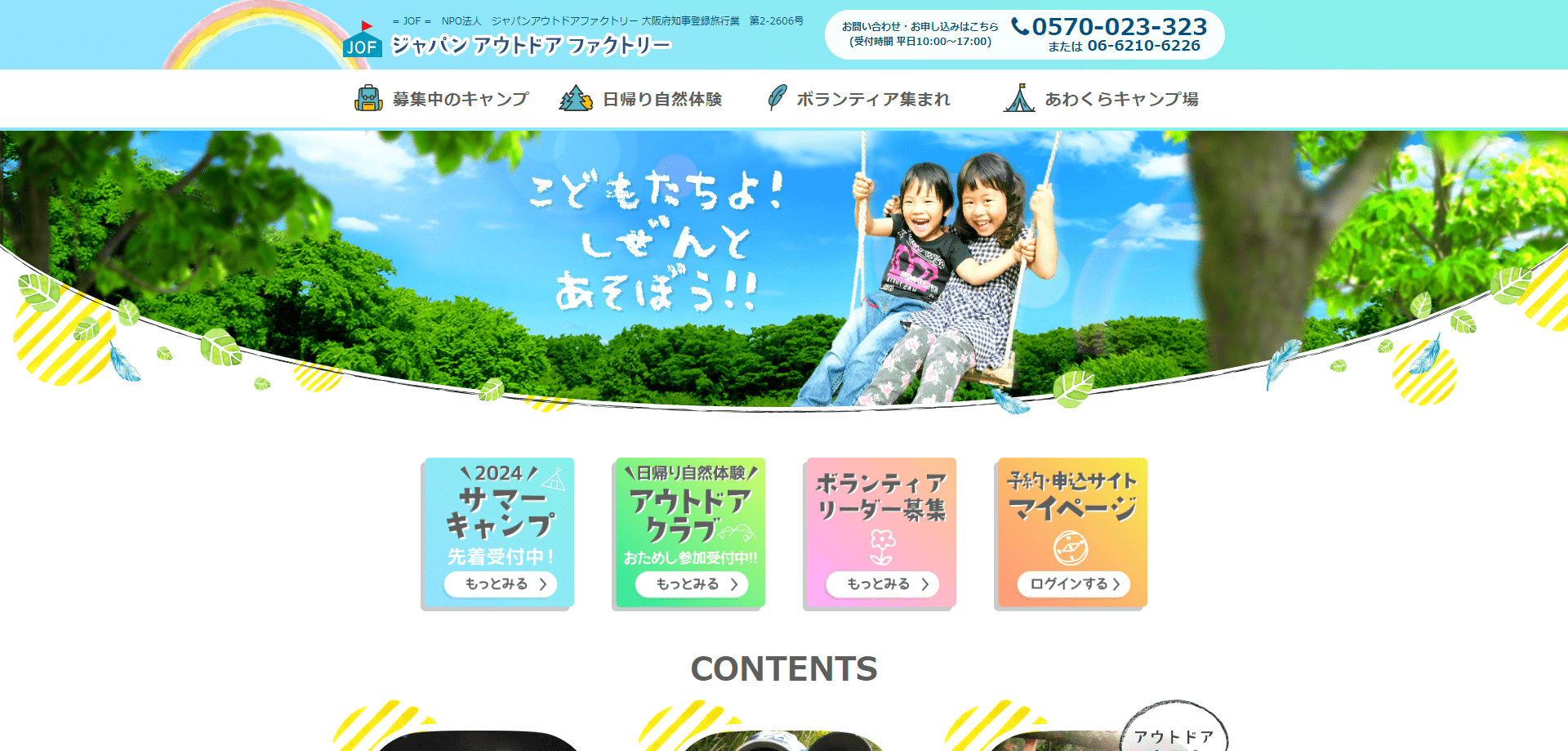Log in via the マイページ card
1568x751 pixels.
[1073, 583]
